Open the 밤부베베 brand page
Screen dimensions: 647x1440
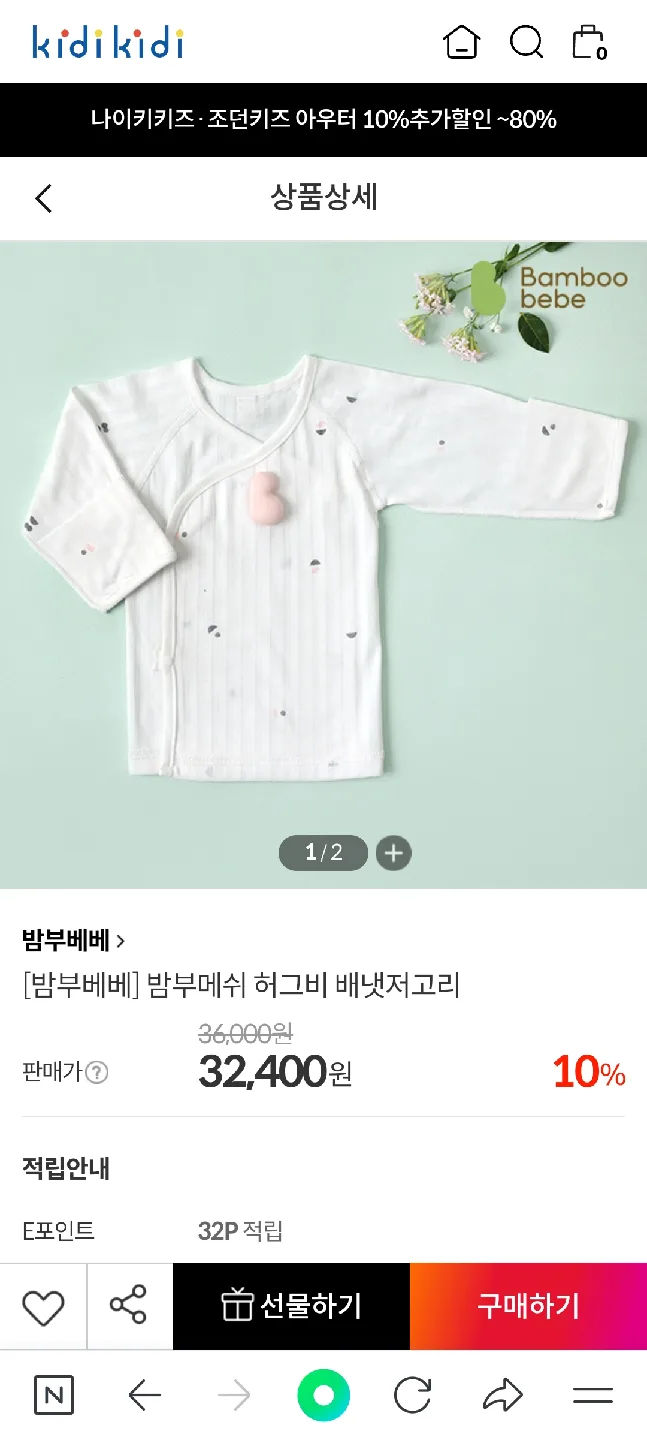tap(73, 940)
